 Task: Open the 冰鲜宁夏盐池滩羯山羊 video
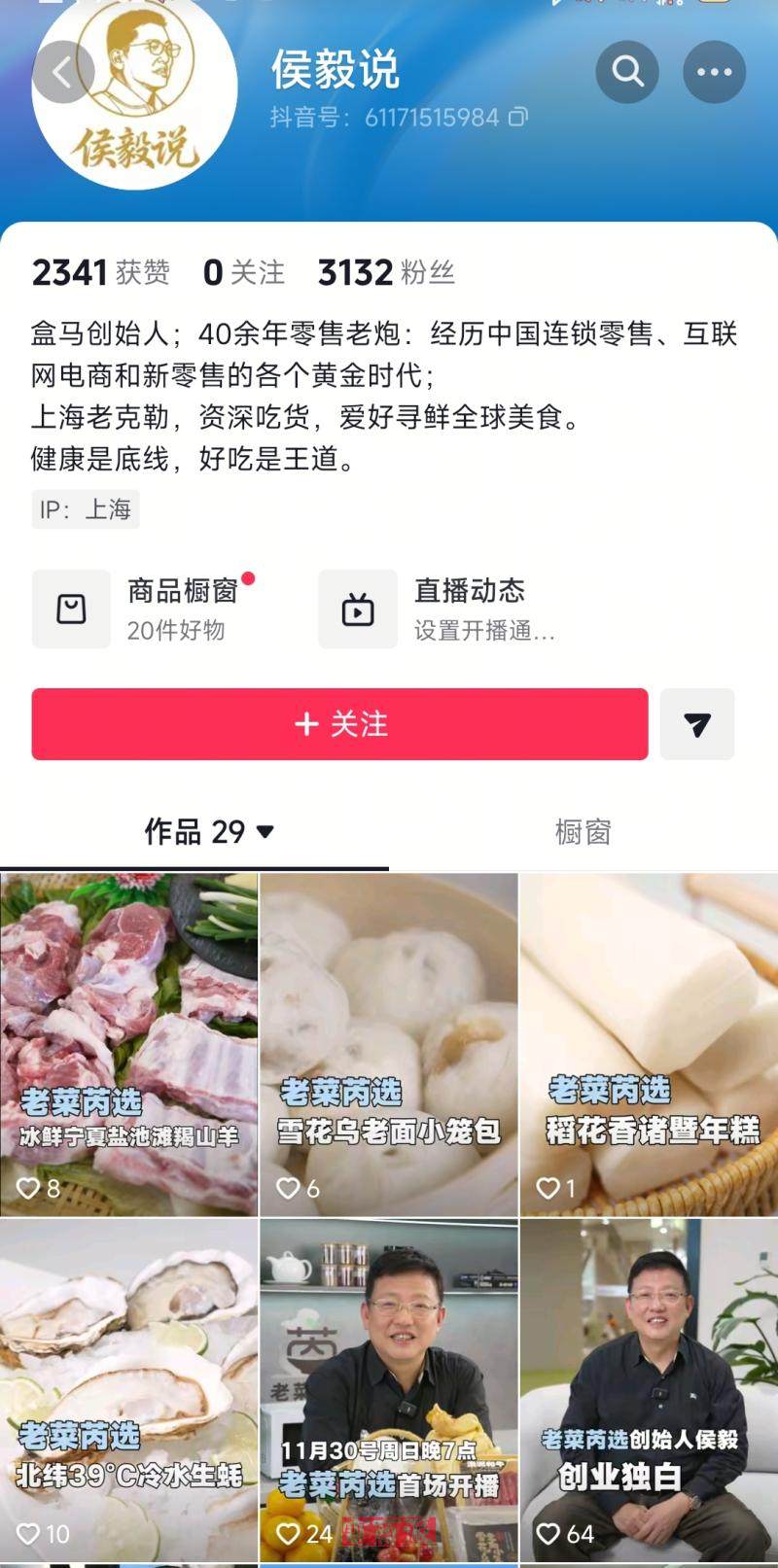pos(128,1044)
